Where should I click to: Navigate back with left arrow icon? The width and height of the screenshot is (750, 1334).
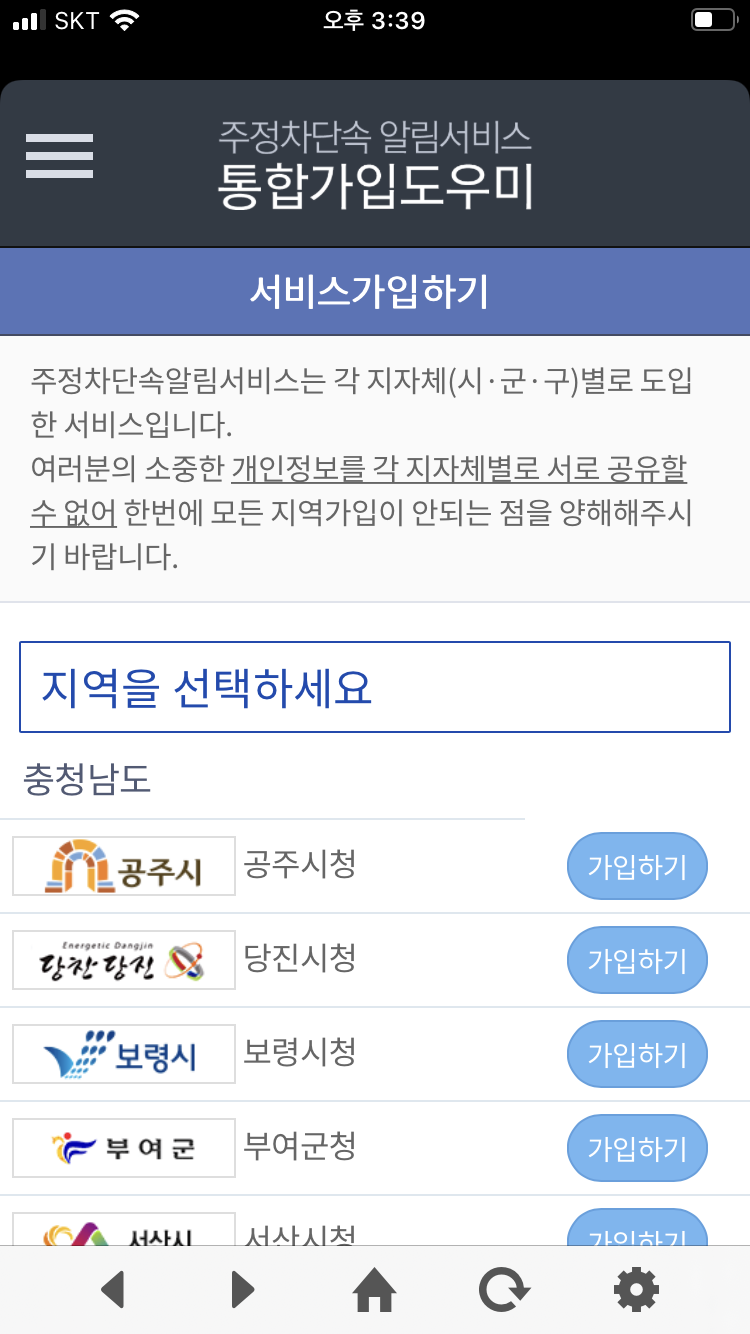tap(113, 1289)
